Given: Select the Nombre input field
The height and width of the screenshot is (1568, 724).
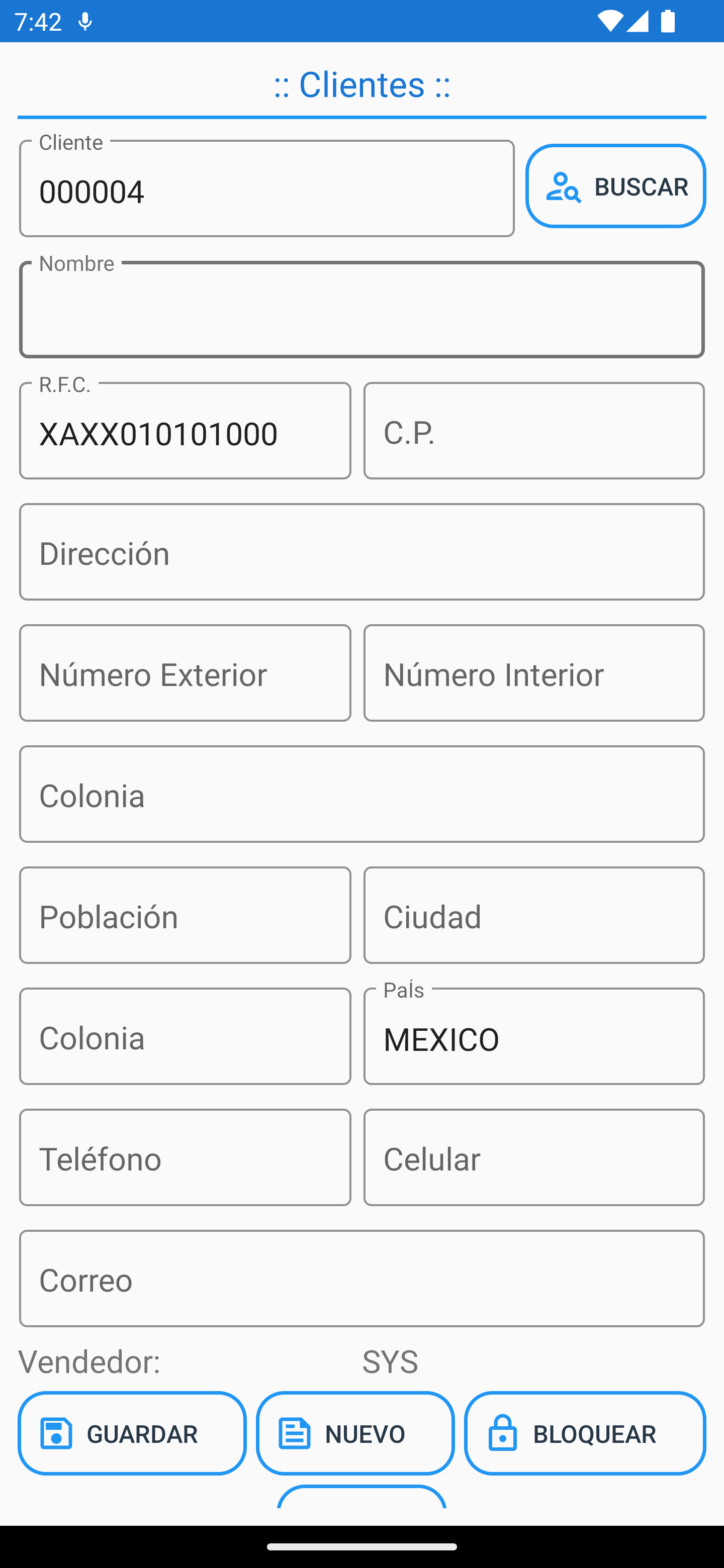Looking at the screenshot, I should pos(361,309).
